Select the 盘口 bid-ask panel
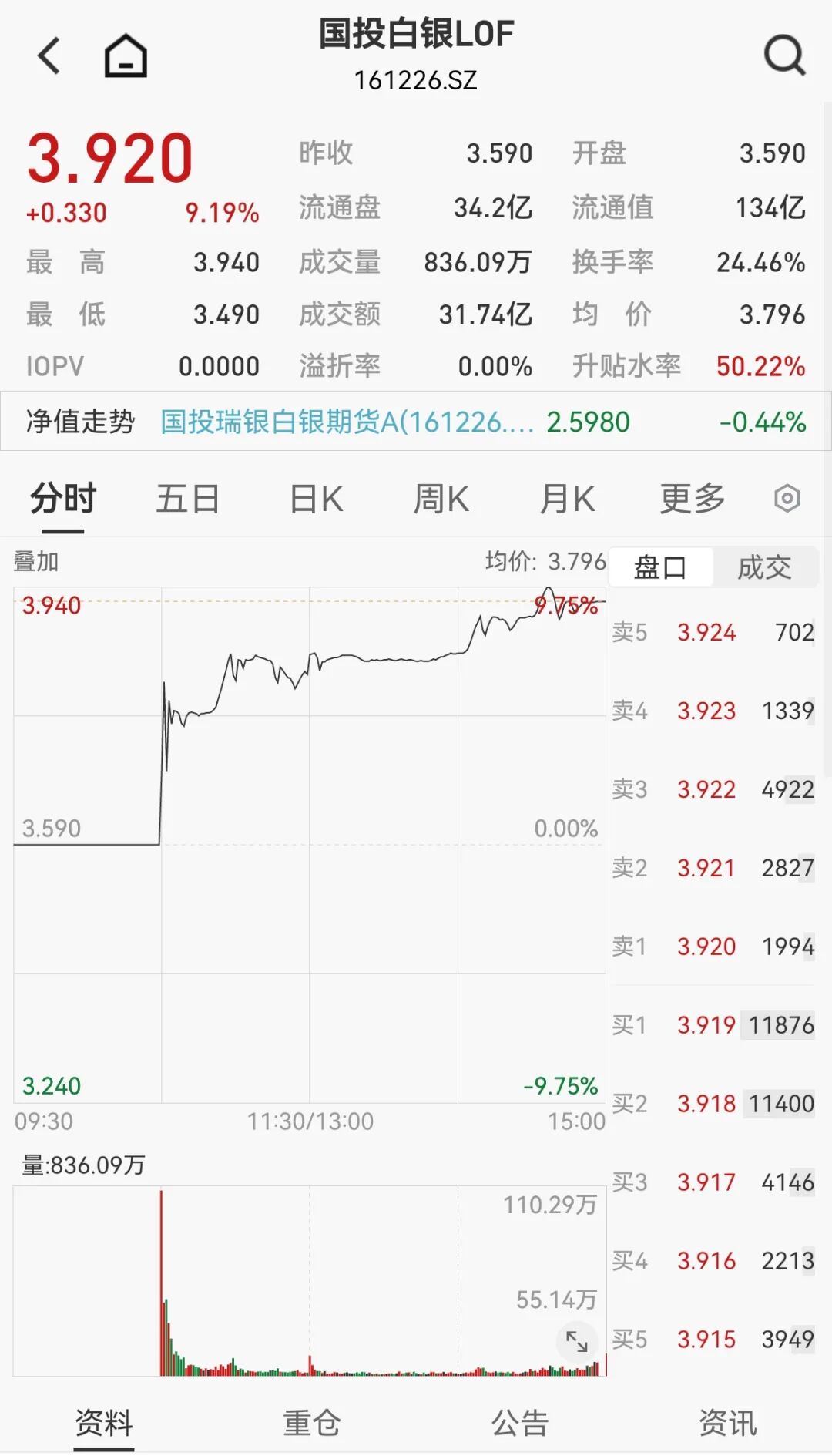 (x=661, y=567)
